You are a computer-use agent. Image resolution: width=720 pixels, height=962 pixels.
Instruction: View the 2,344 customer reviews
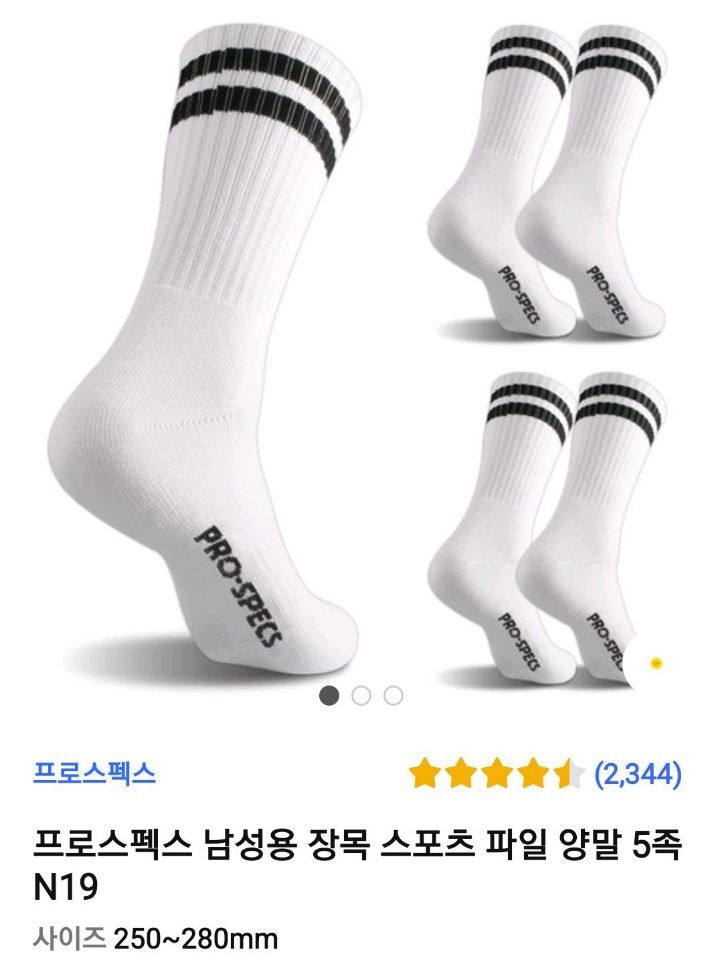638,773
